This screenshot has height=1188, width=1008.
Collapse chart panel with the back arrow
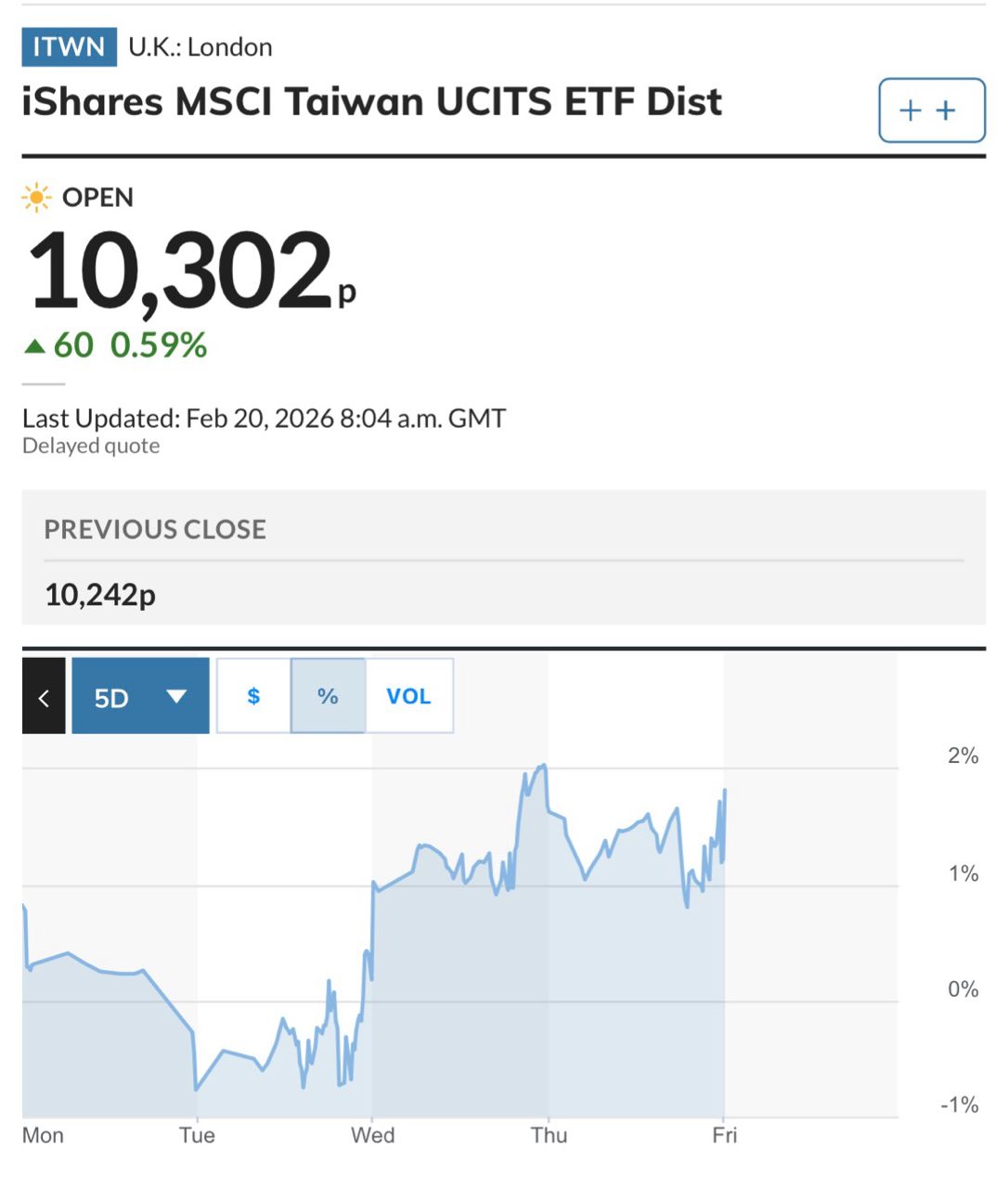[44, 696]
